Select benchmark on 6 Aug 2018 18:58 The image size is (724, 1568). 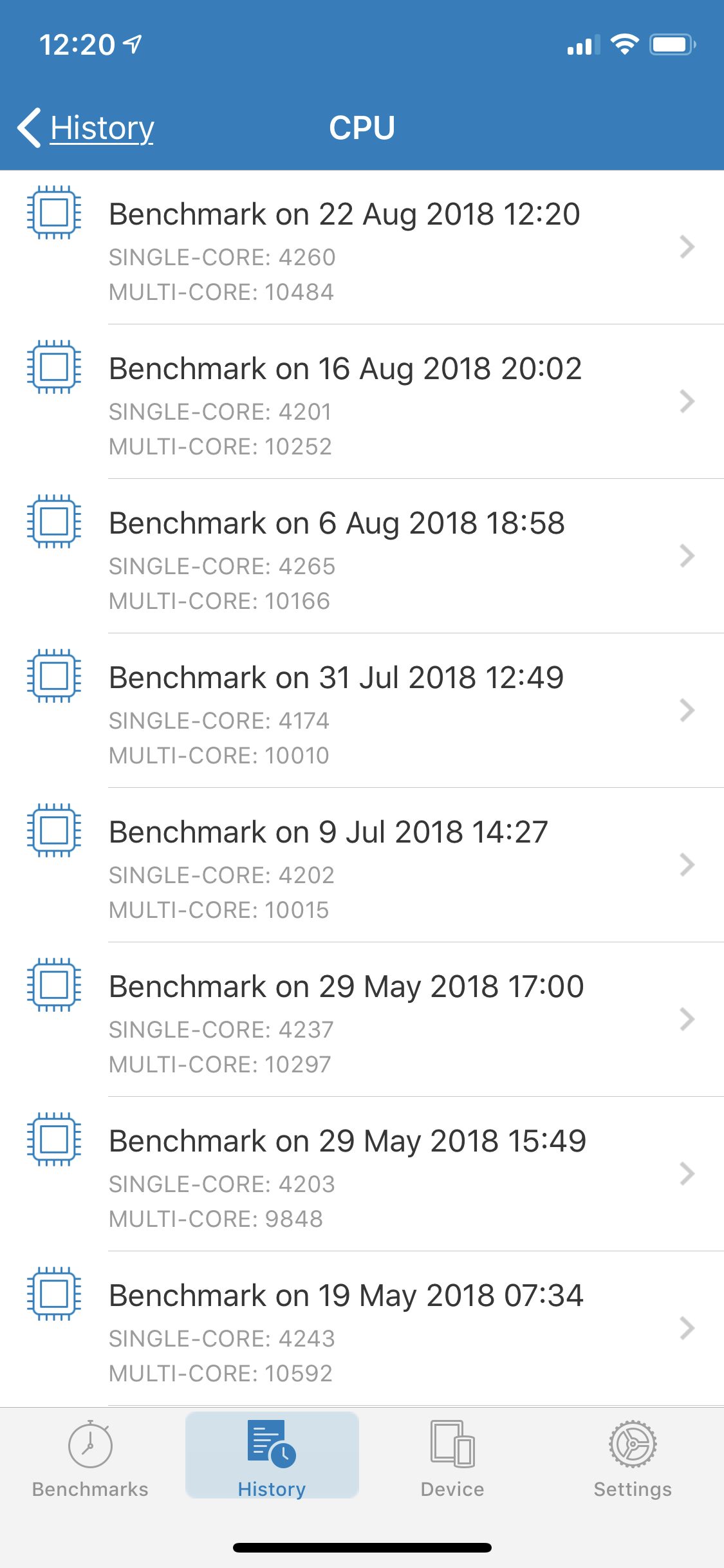tap(362, 556)
